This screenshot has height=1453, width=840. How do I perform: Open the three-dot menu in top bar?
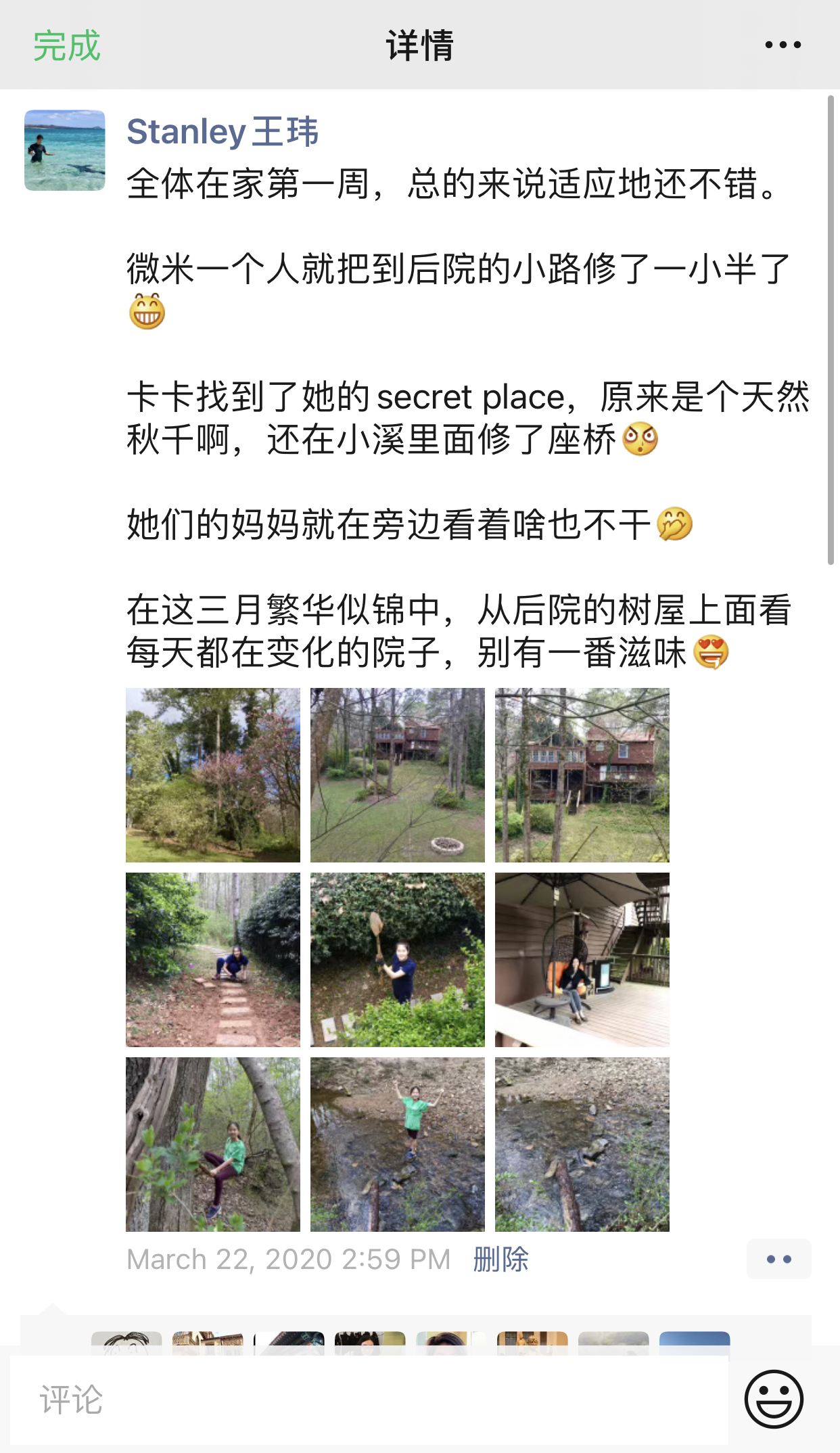pos(783,45)
